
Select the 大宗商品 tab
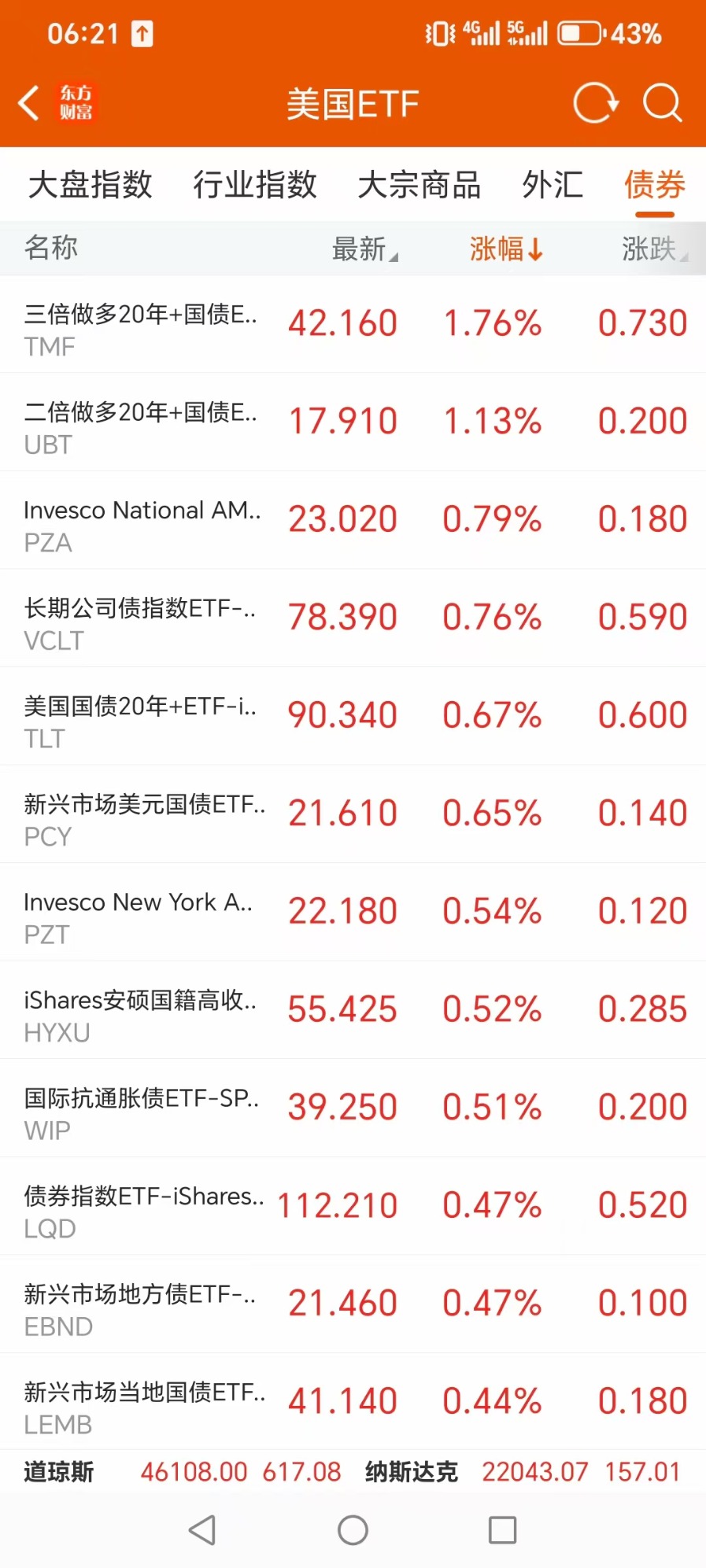pos(420,185)
